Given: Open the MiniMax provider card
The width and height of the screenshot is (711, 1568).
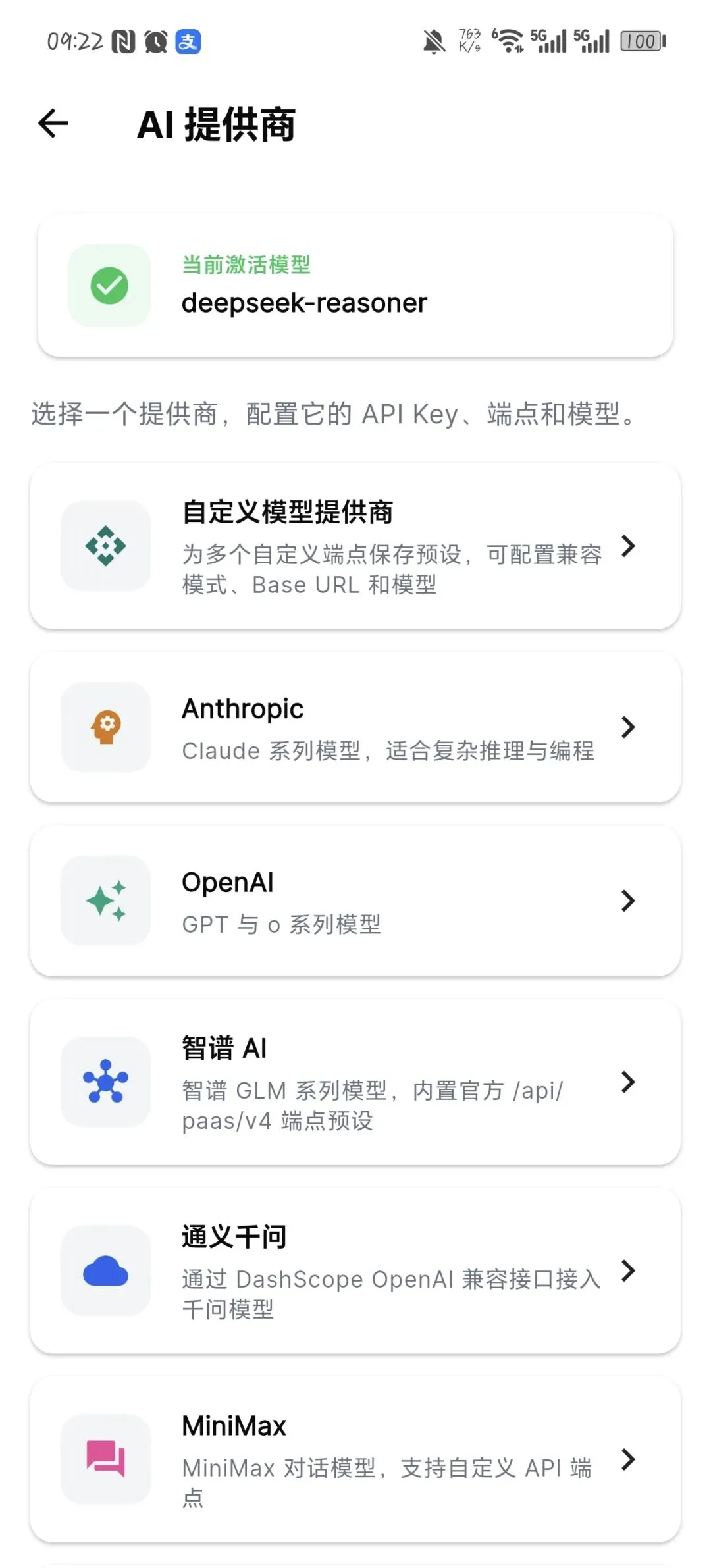Looking at the screenshot, I should pyautogui.click(x=355, y=1459).
